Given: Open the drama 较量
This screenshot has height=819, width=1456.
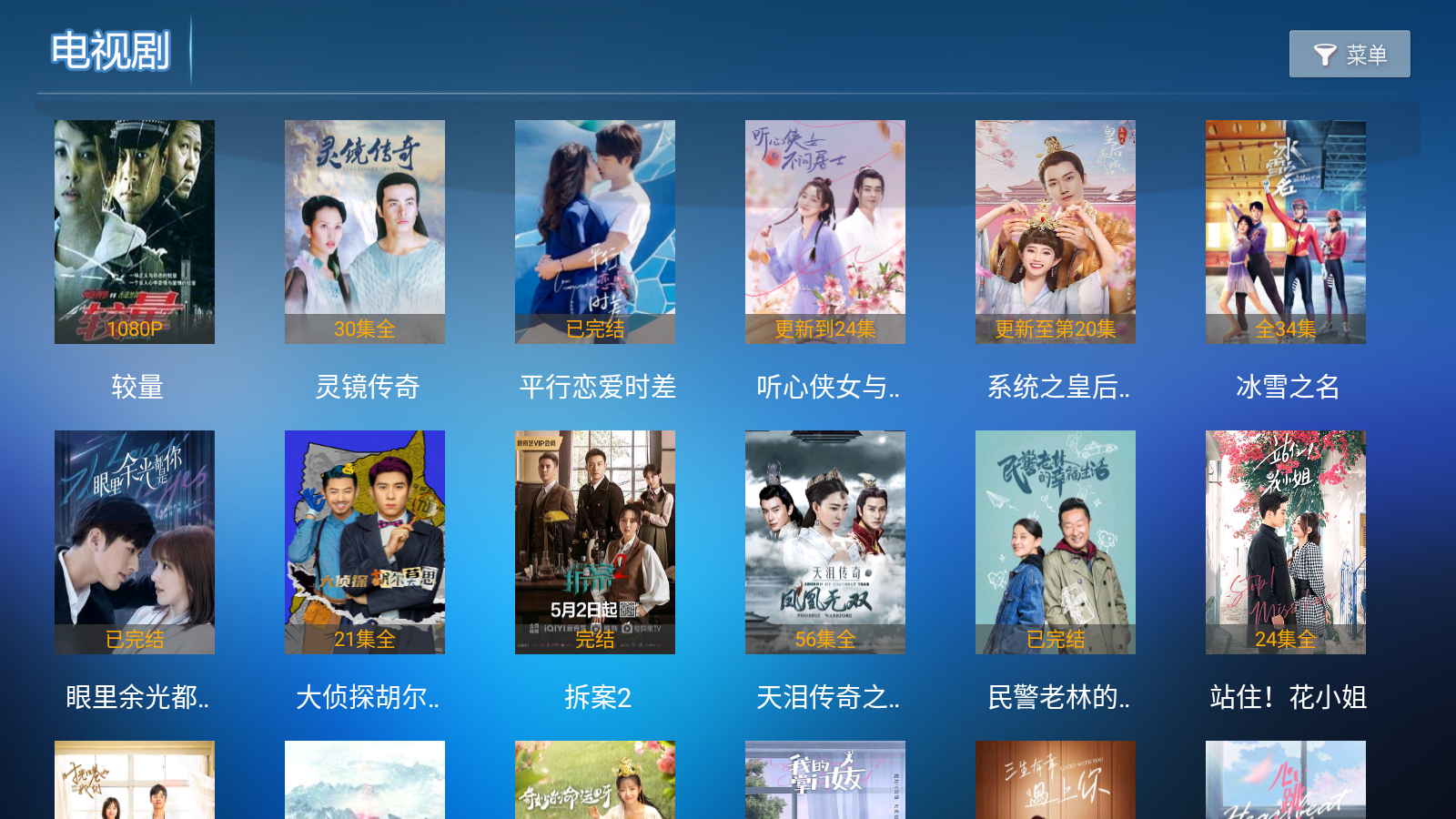Looking at the screenshot, I should point(135,232).
